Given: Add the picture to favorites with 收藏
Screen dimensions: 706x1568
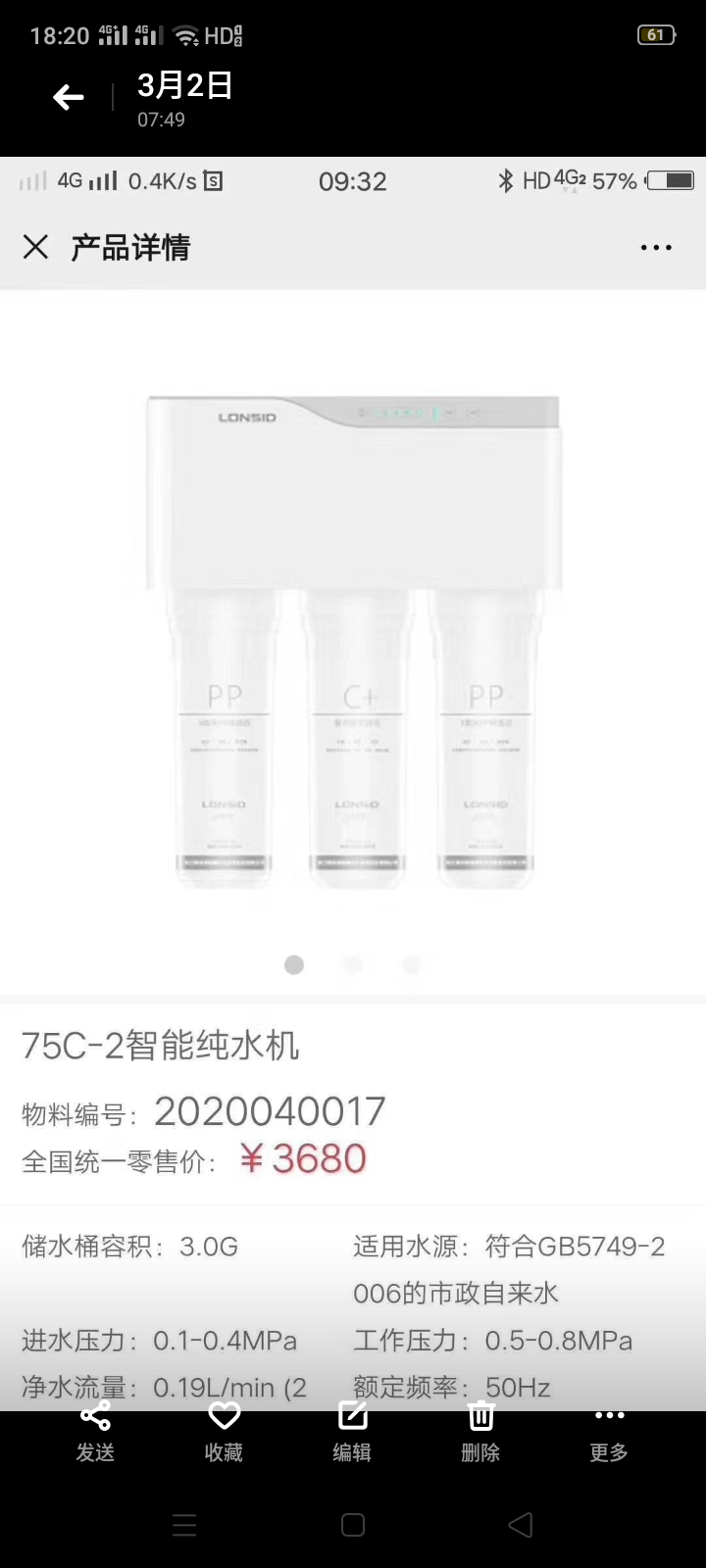Looking at the screenshot, I should [x=224, y=1432].
